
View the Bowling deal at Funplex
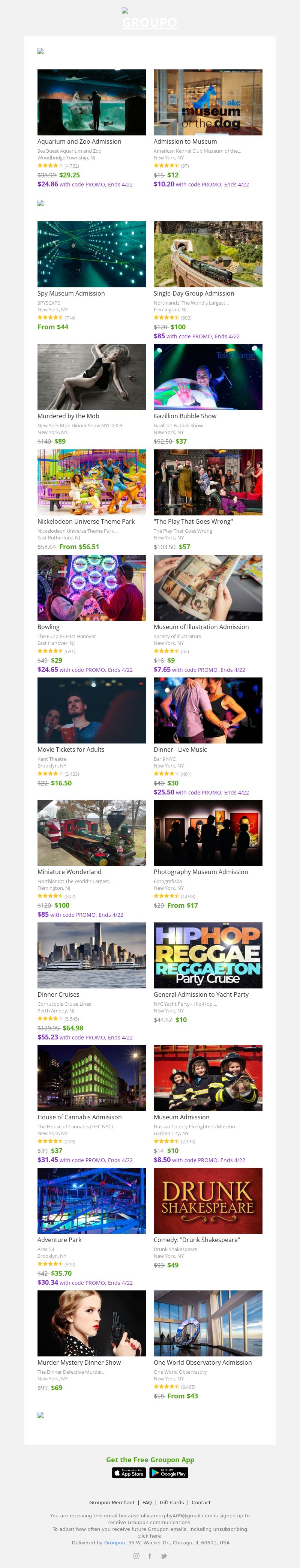pyautogui.click(x=91, y=587)
